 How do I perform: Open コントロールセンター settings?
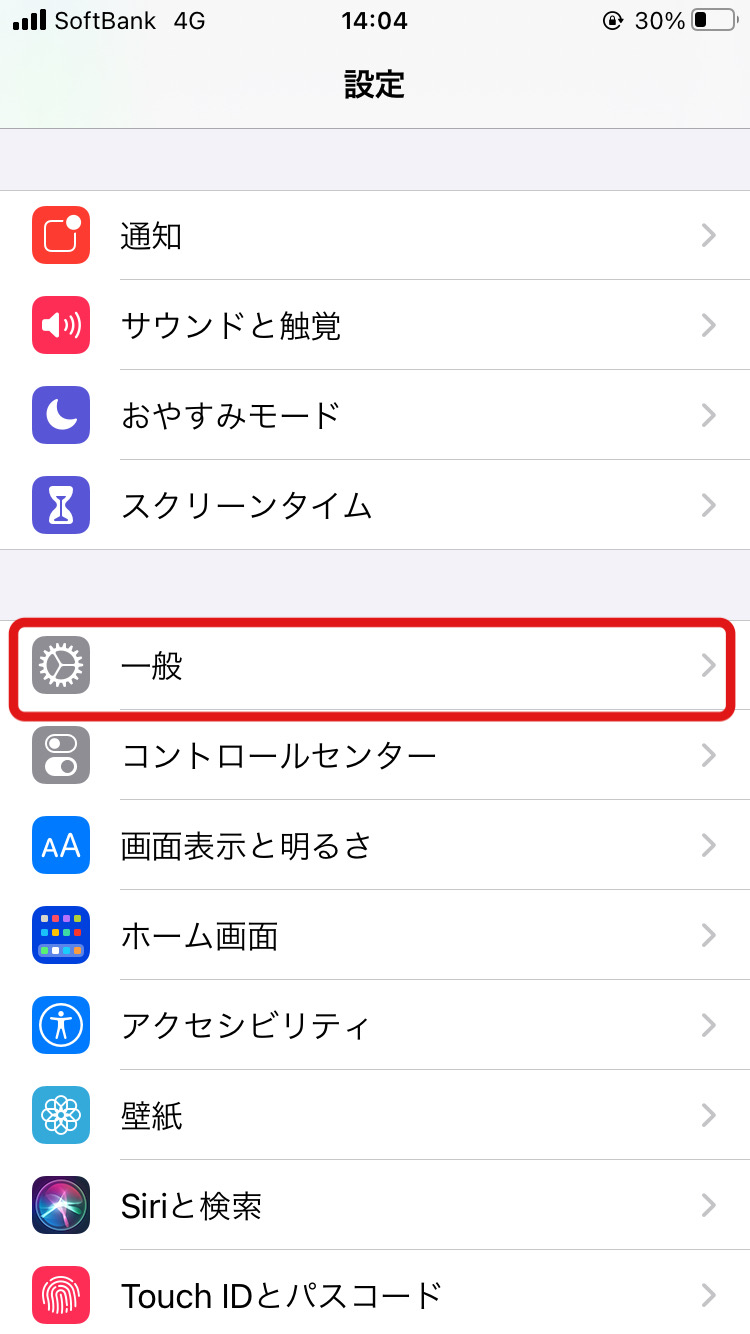(x=375, y=755)
